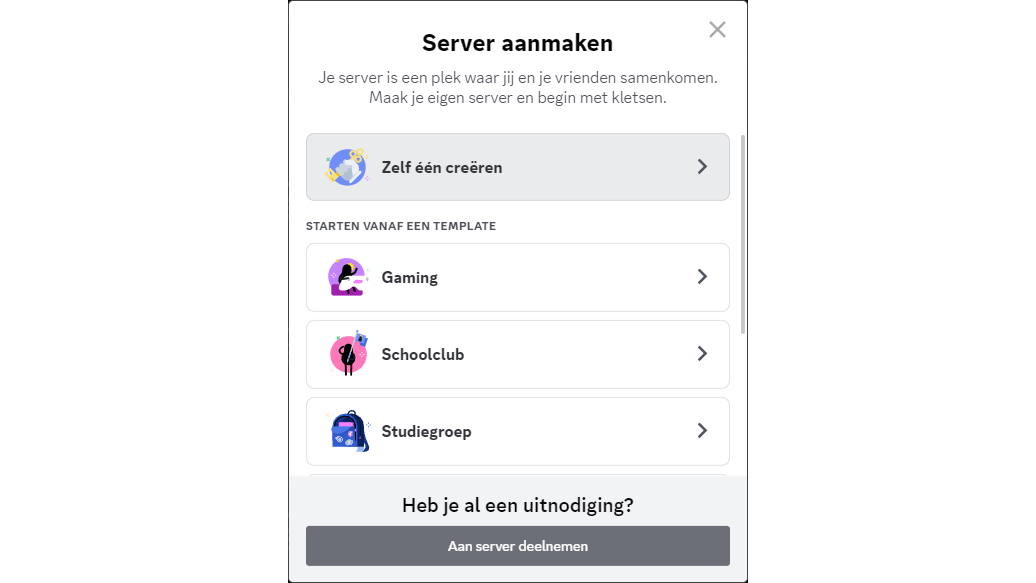Image resolution: width=1036 pixels, height=583 pixels.
Task: Pick the Schoolclub template
Action: point(517,354)
